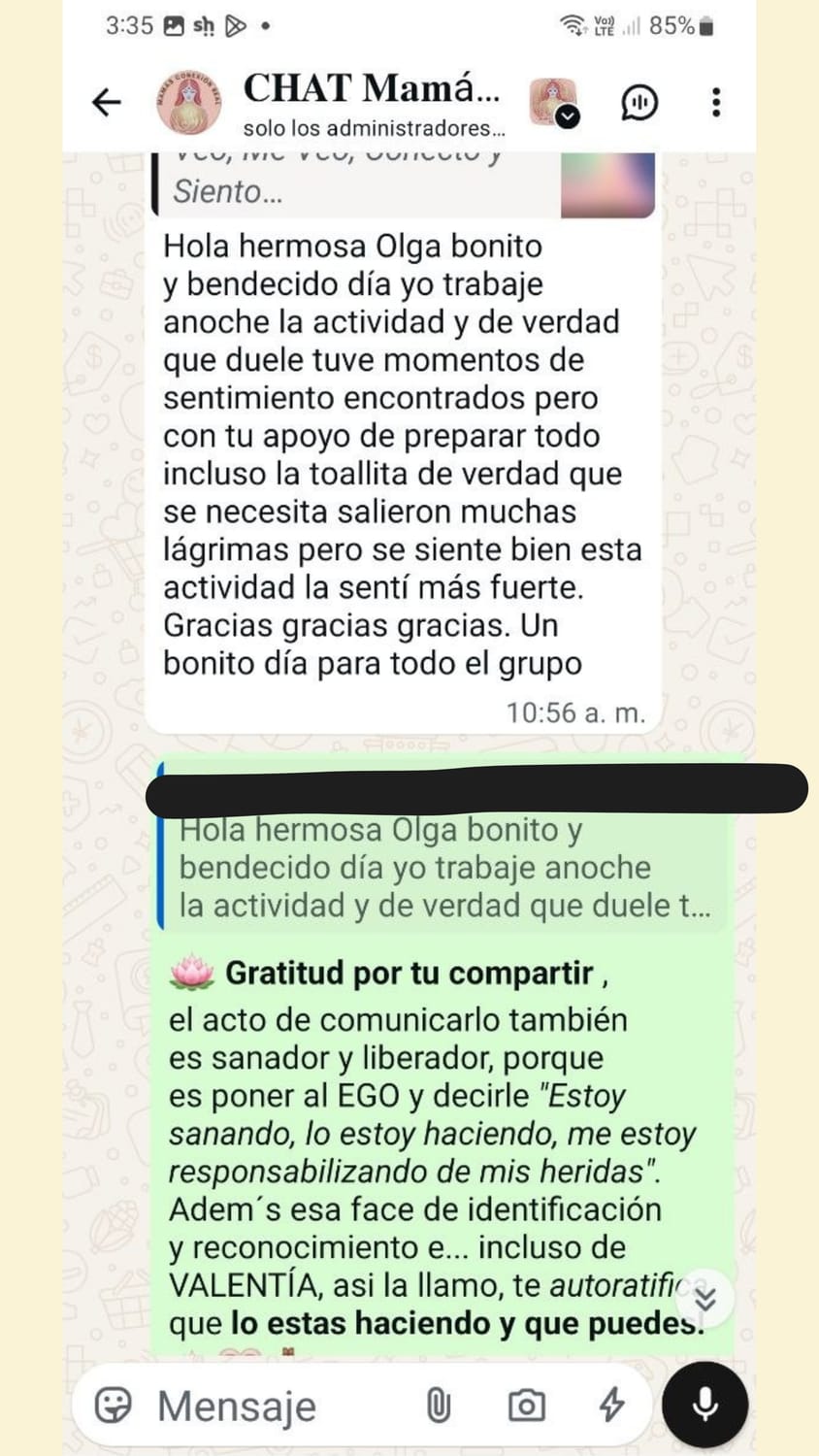Open the quoted message "Hola hermosa Olga bonito y…"
The width and height of the screenshot is (819, 1456).
(x=442, y=868)
